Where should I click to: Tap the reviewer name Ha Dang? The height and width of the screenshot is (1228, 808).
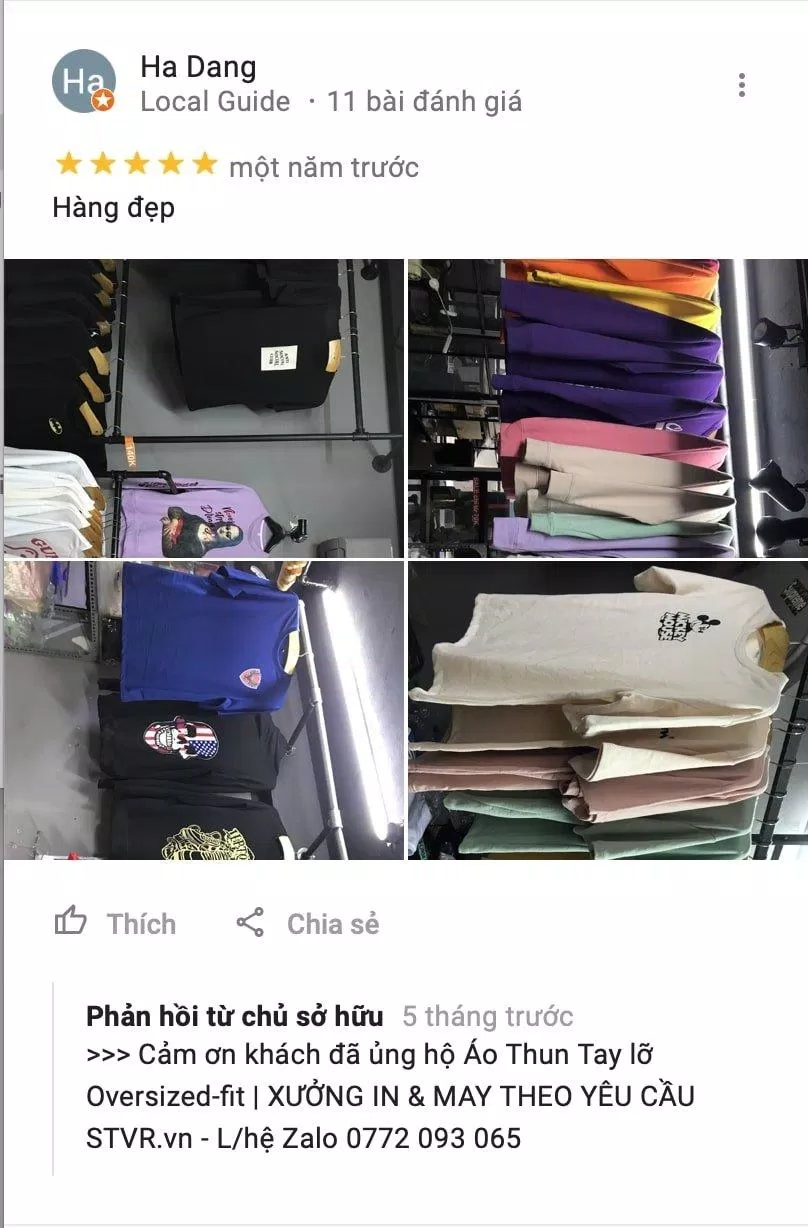tap(198, 67)
